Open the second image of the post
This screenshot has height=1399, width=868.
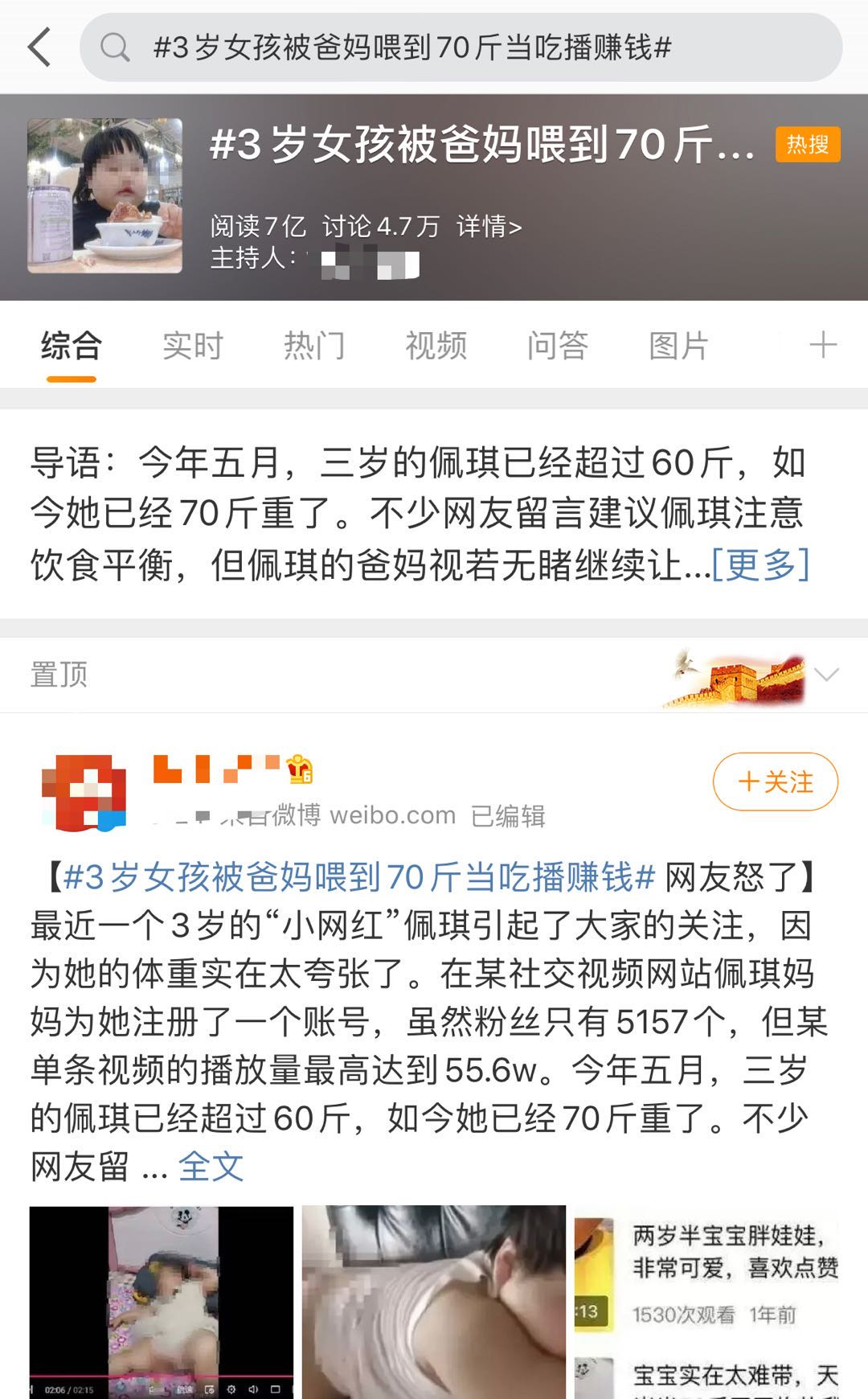(x=434, y=1302)
